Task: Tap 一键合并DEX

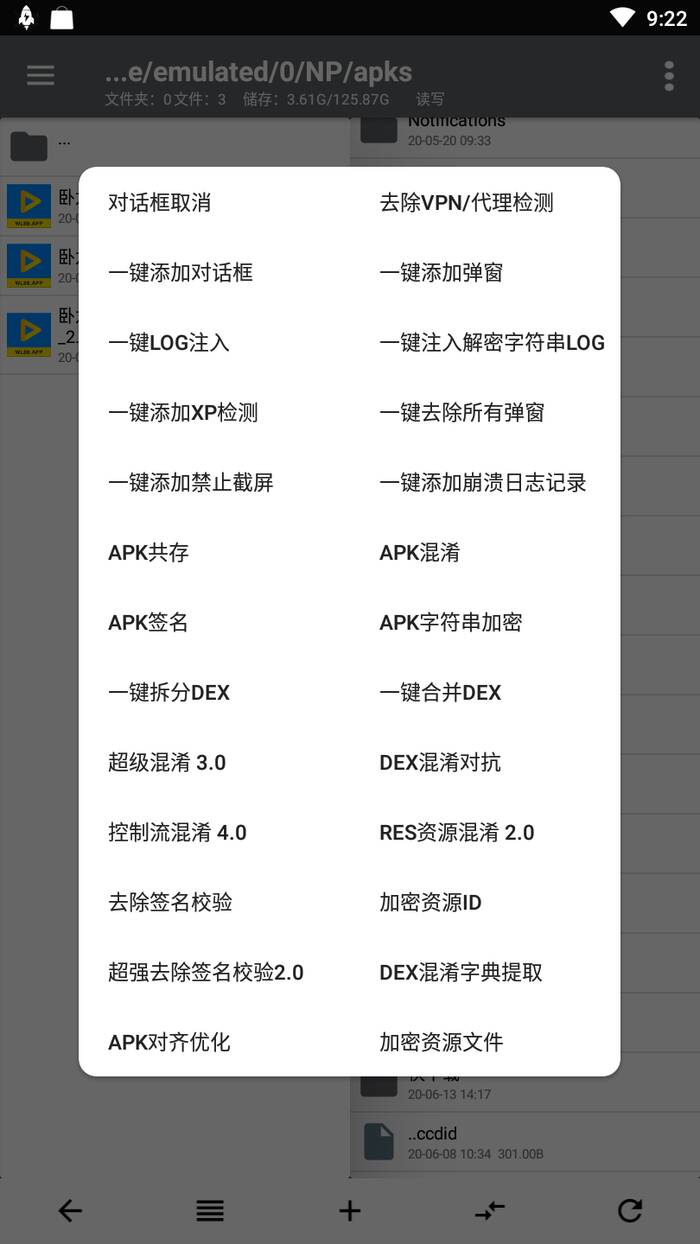Action: coord(440,693)
